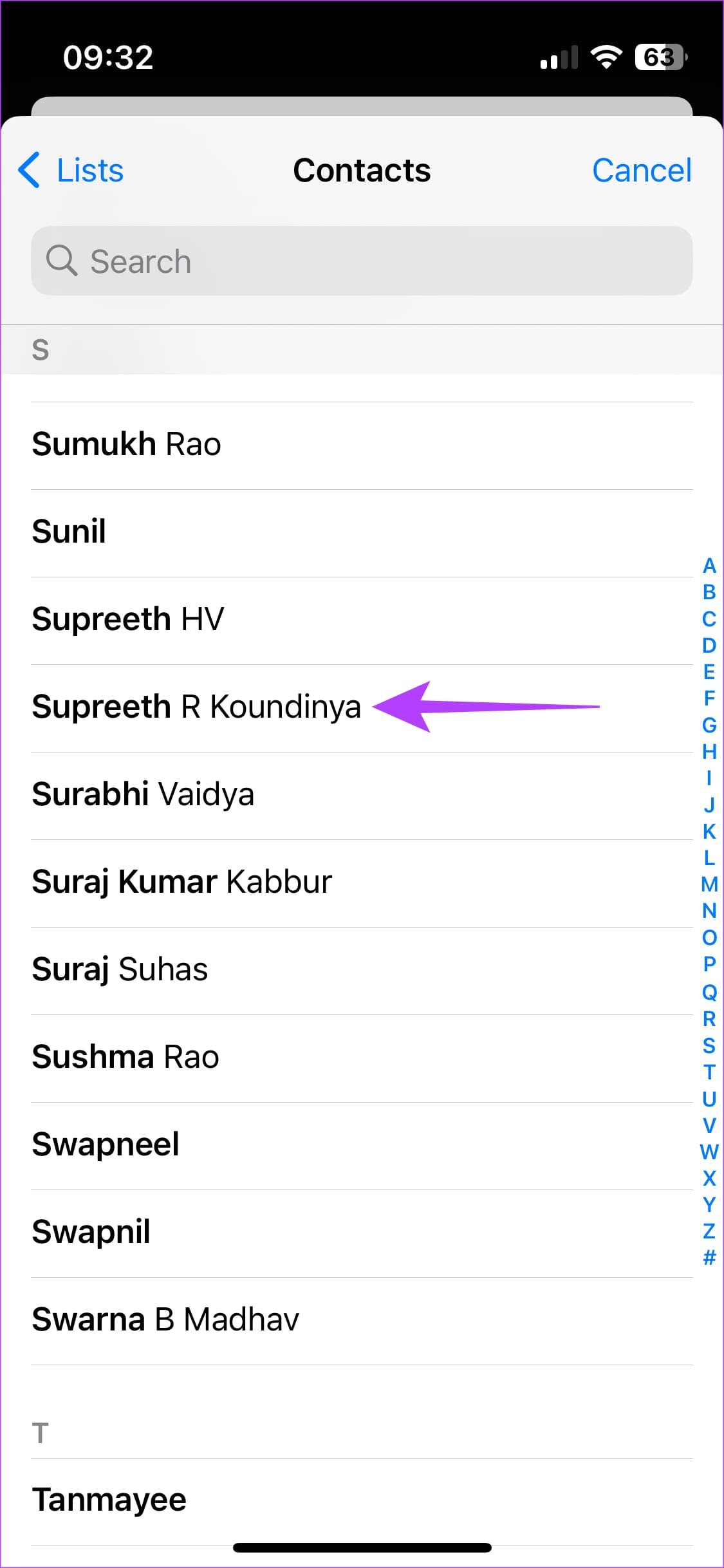Go back to Lists
The width and height of the screenshot is (724, 1568).
click(71, 171)
